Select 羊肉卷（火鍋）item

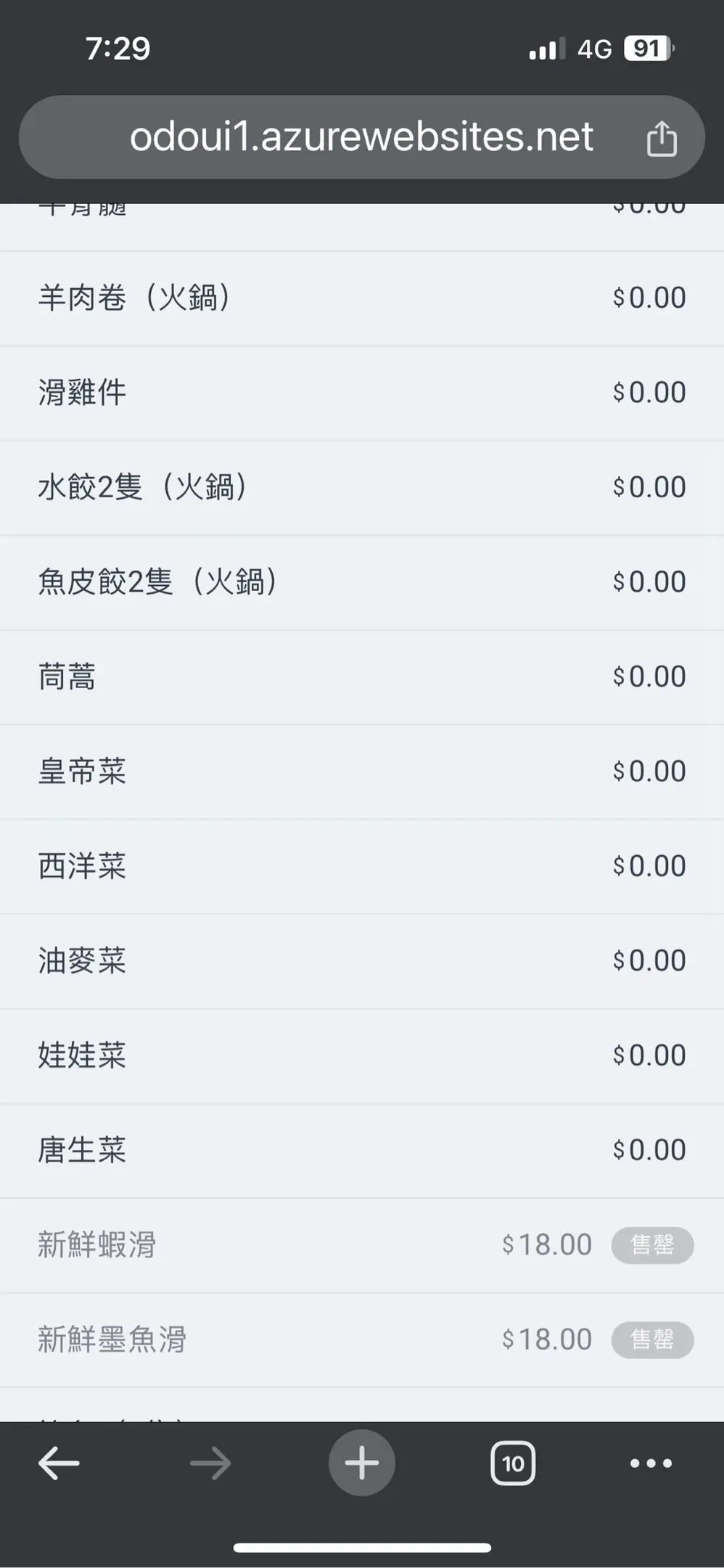362,298
